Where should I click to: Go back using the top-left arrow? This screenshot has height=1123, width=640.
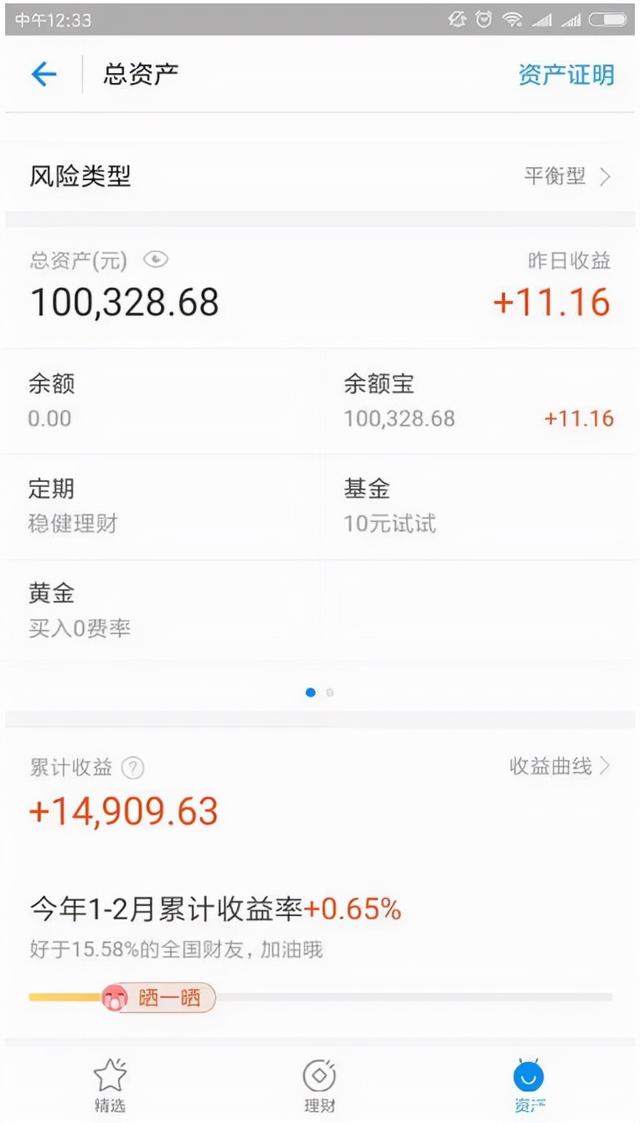[x=44, y=74]
